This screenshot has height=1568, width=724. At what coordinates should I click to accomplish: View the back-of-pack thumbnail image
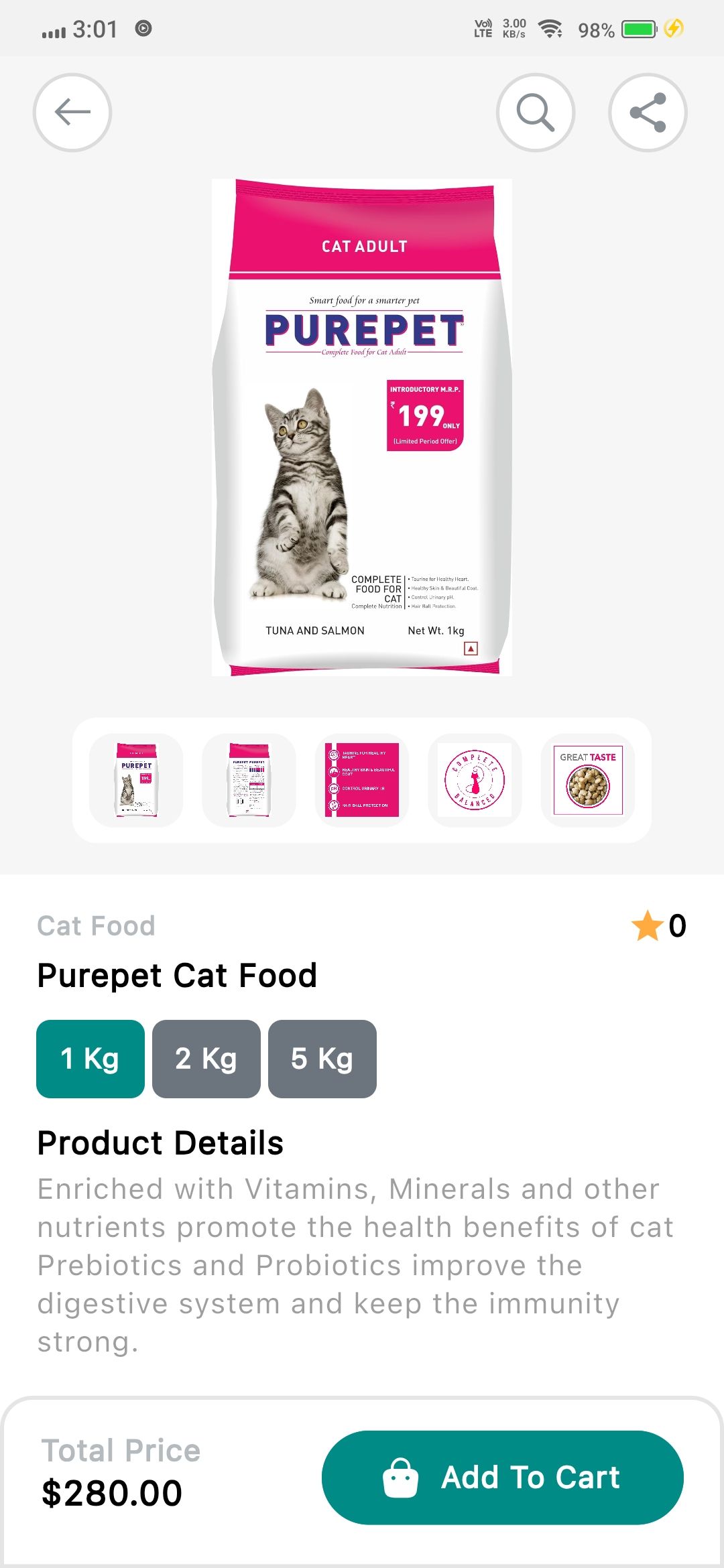[x=249, y=780]
